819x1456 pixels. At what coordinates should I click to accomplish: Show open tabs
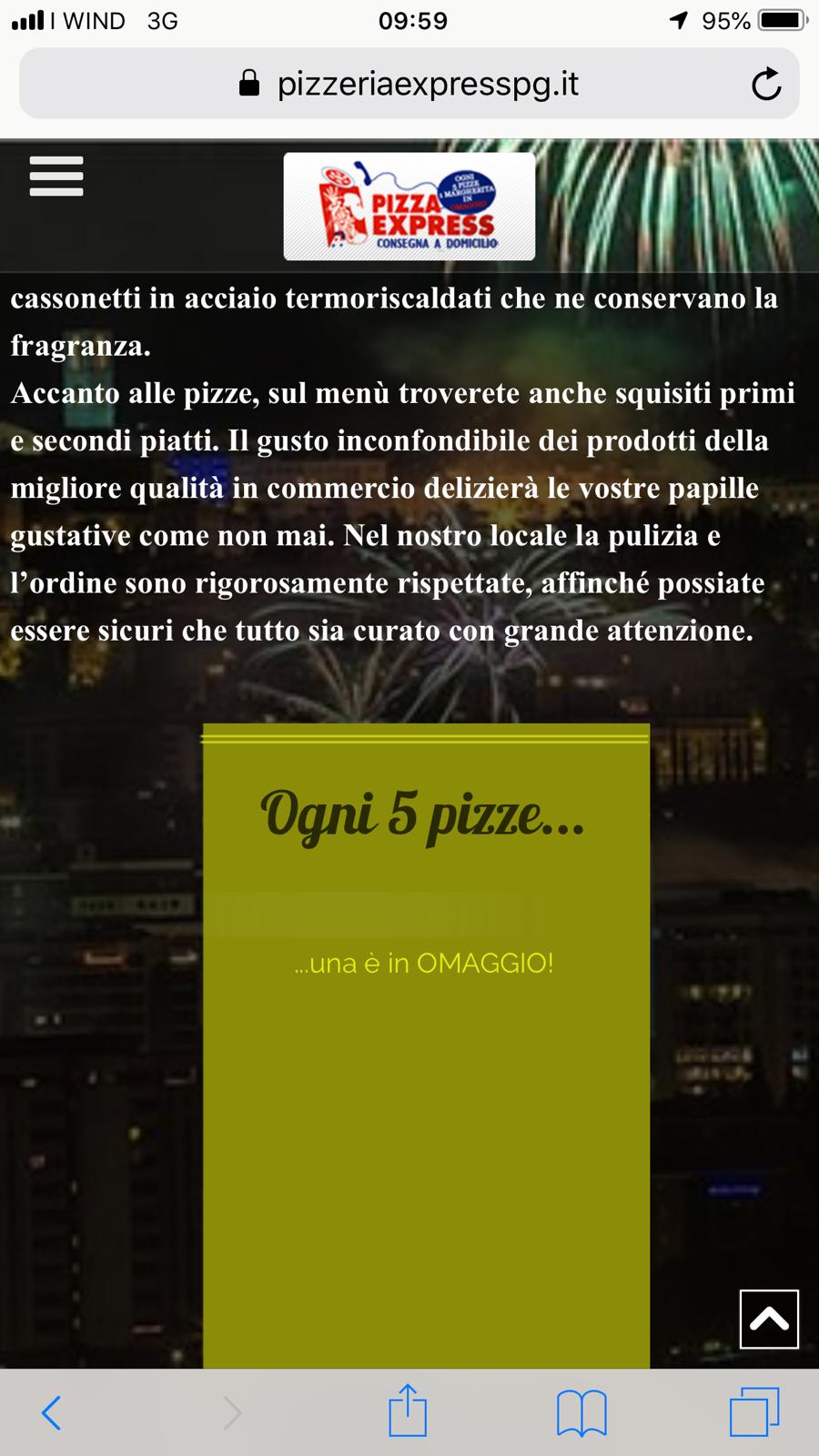click(x=754, y=1411)
